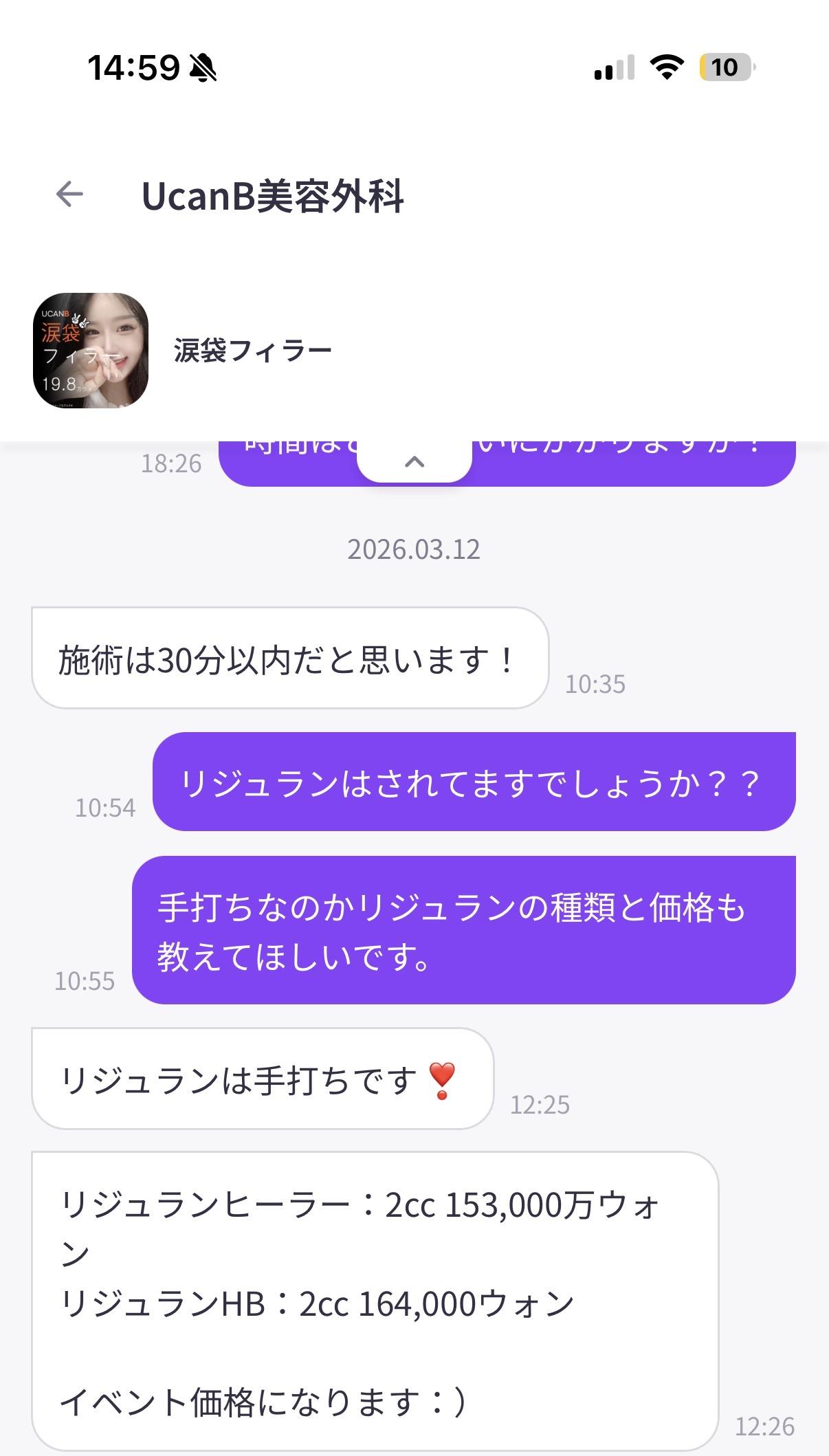Tap the 施術は30分以内 reply bubble
The image size is (829, 1456).
[289, 658]
